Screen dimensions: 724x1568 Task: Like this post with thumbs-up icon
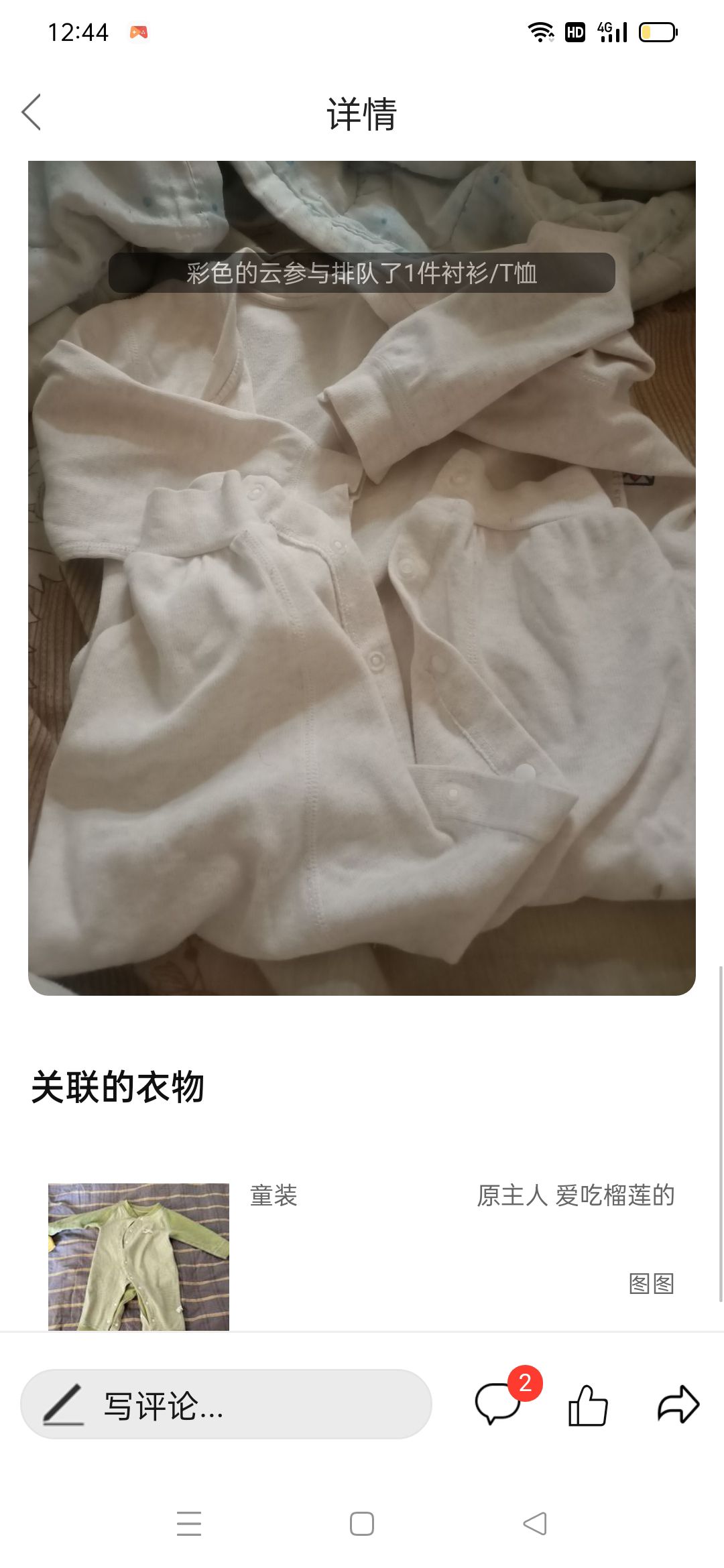tap(588, 1405)
